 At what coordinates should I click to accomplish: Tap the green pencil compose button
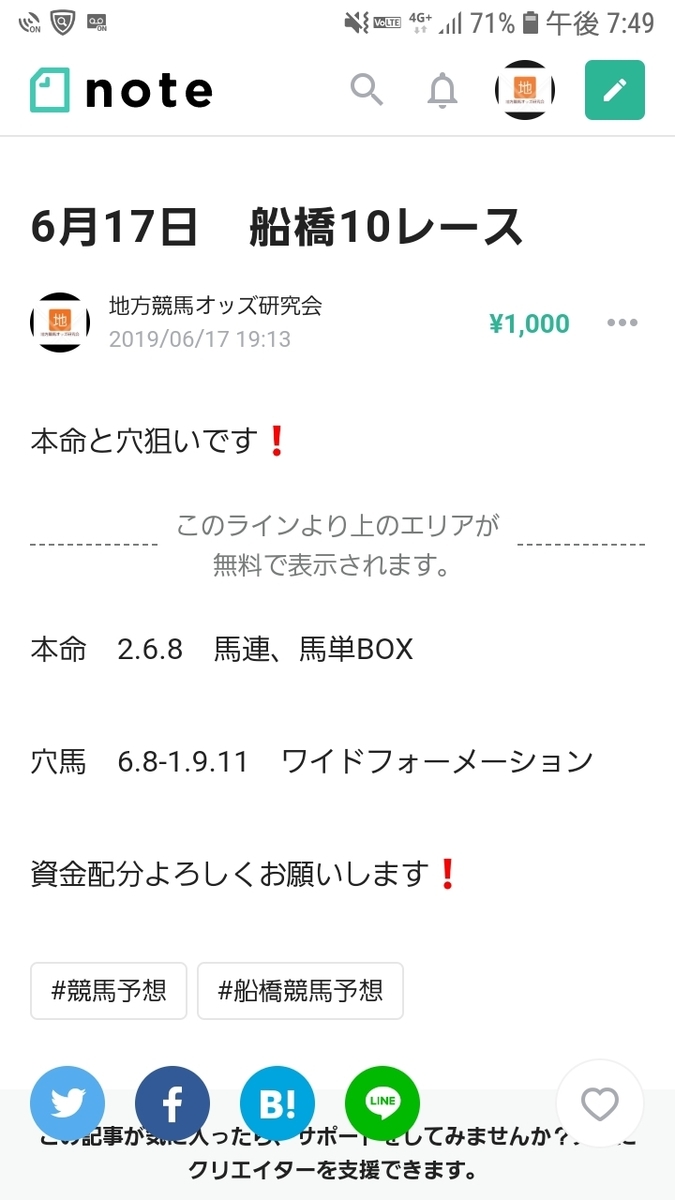tap(615, 90)
